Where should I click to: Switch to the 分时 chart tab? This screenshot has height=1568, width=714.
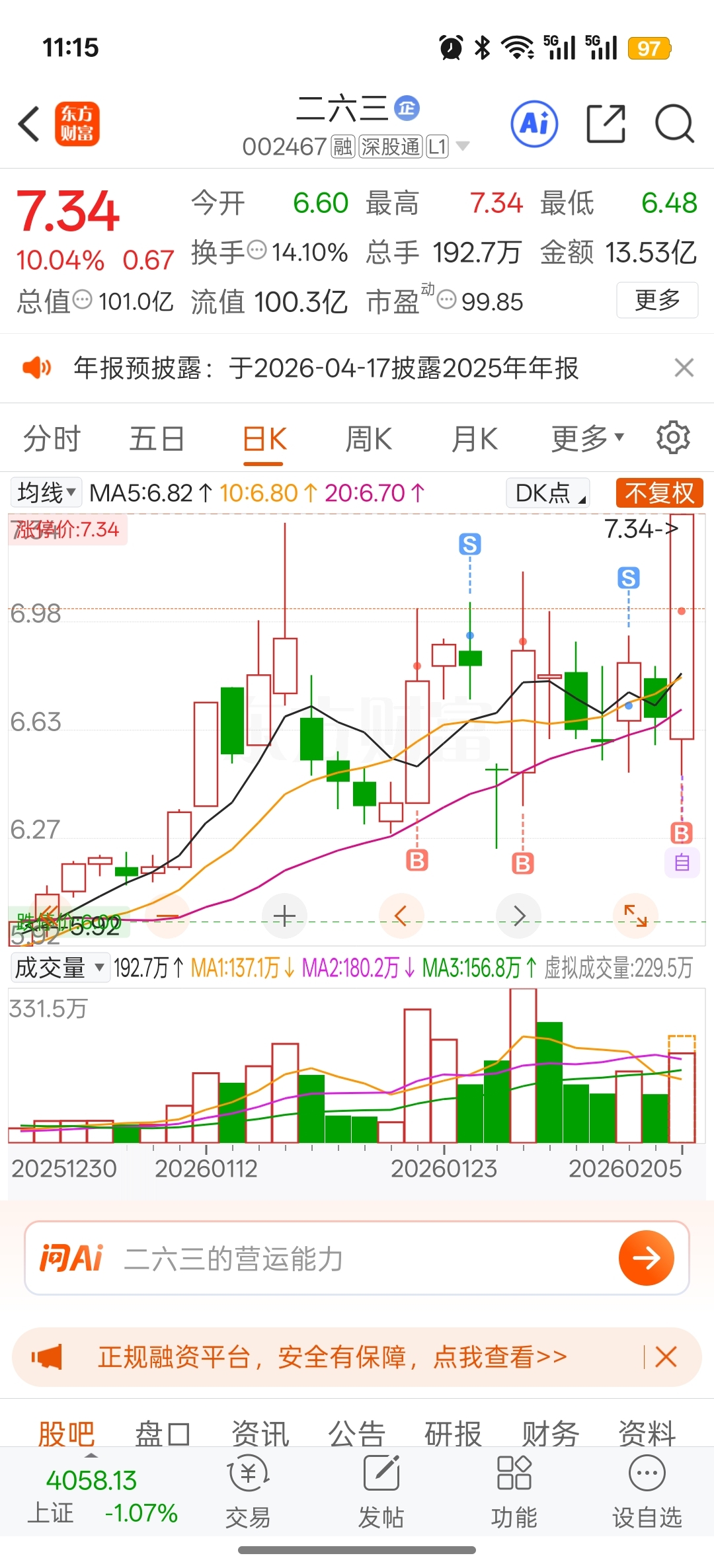[x=52, y=439]
